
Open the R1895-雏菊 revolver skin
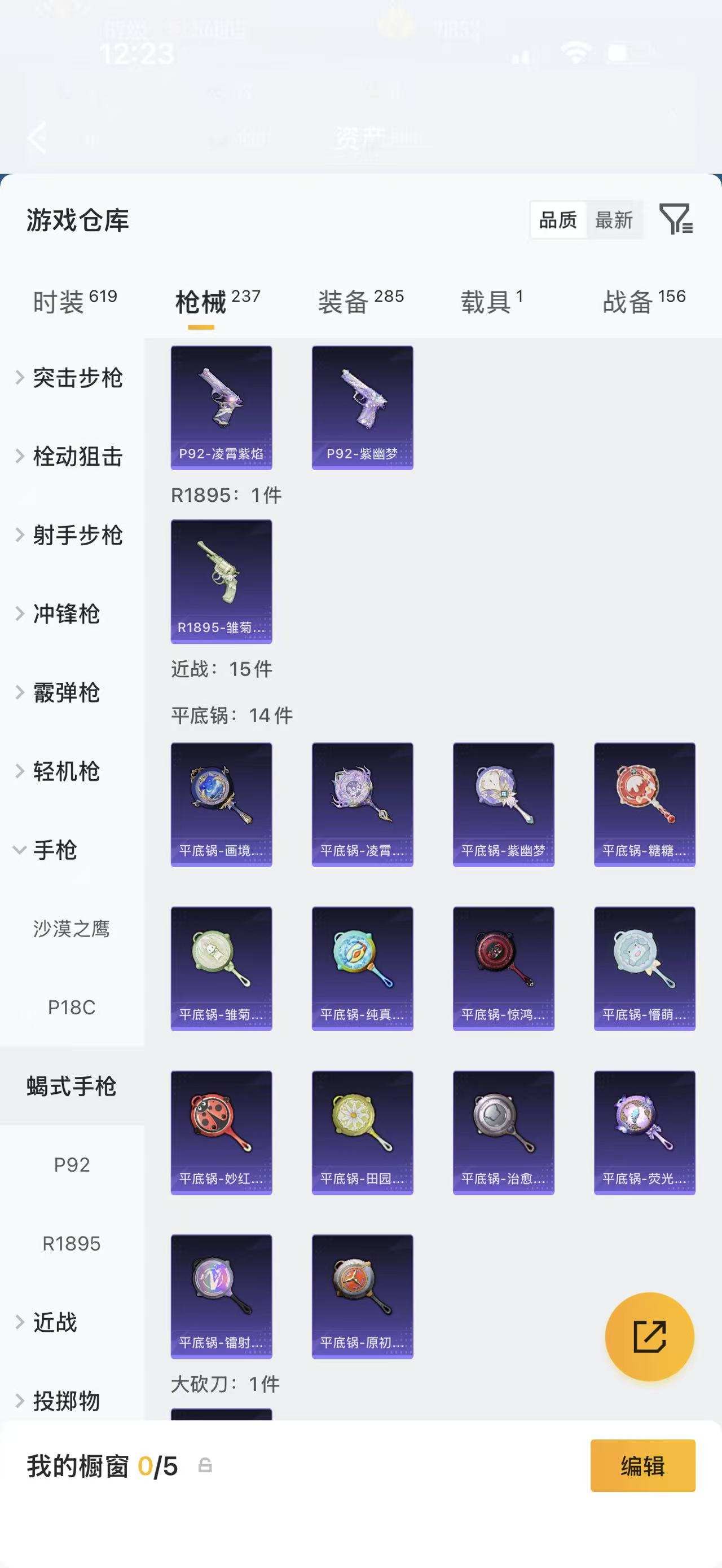[221, 581]
